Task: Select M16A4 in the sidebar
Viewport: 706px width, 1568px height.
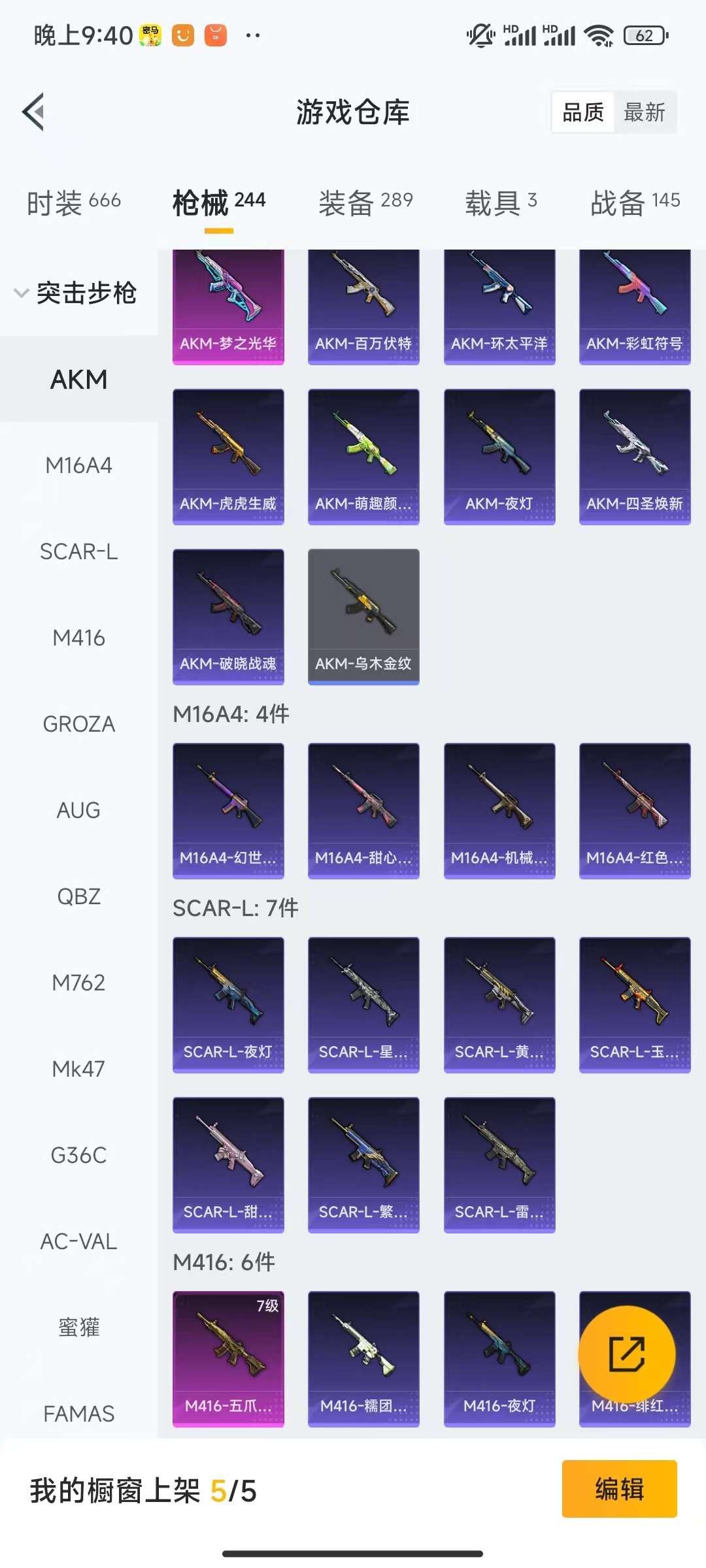Action: click(78, 465)
